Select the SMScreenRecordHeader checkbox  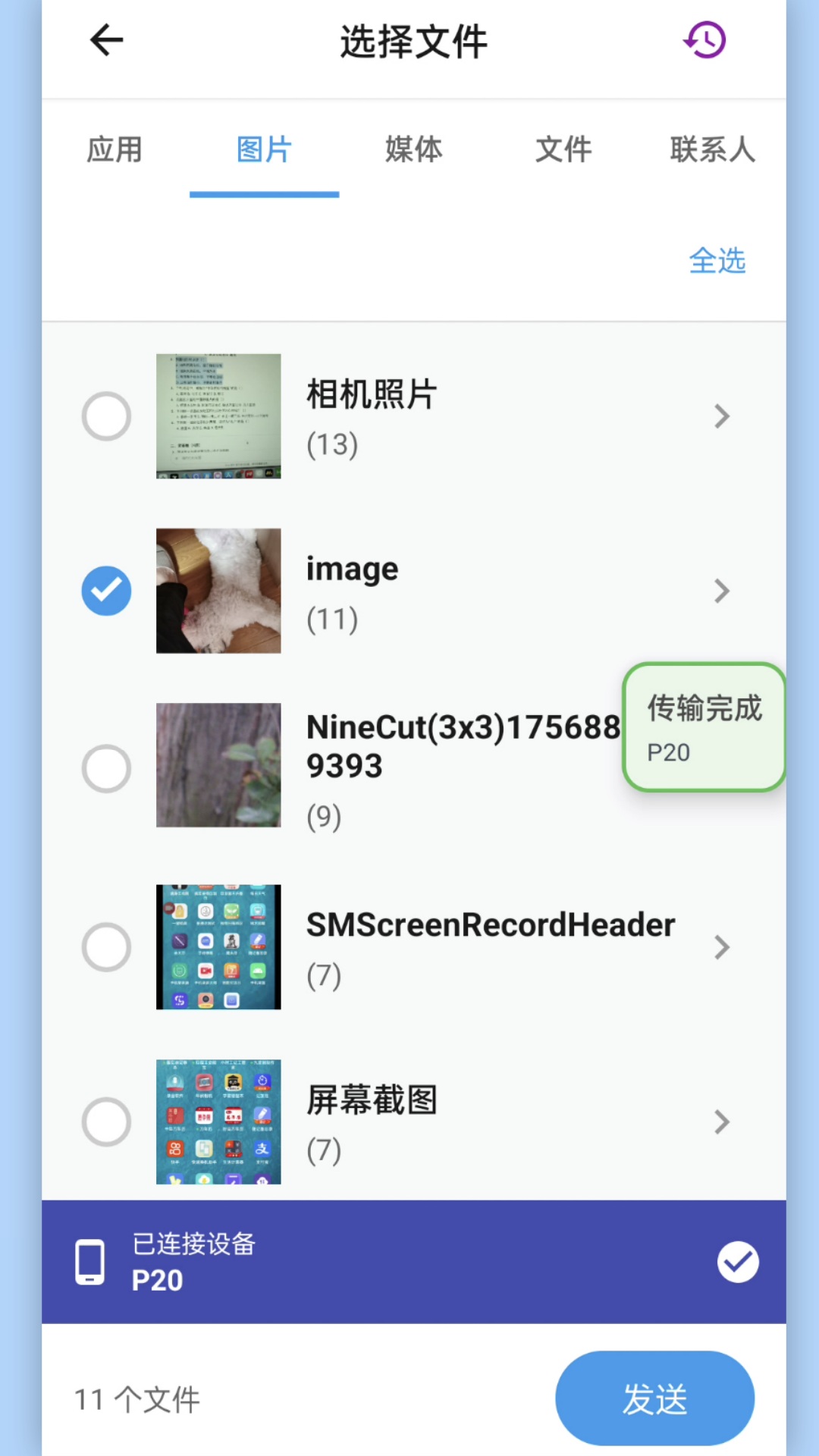[x=106, y=947]
